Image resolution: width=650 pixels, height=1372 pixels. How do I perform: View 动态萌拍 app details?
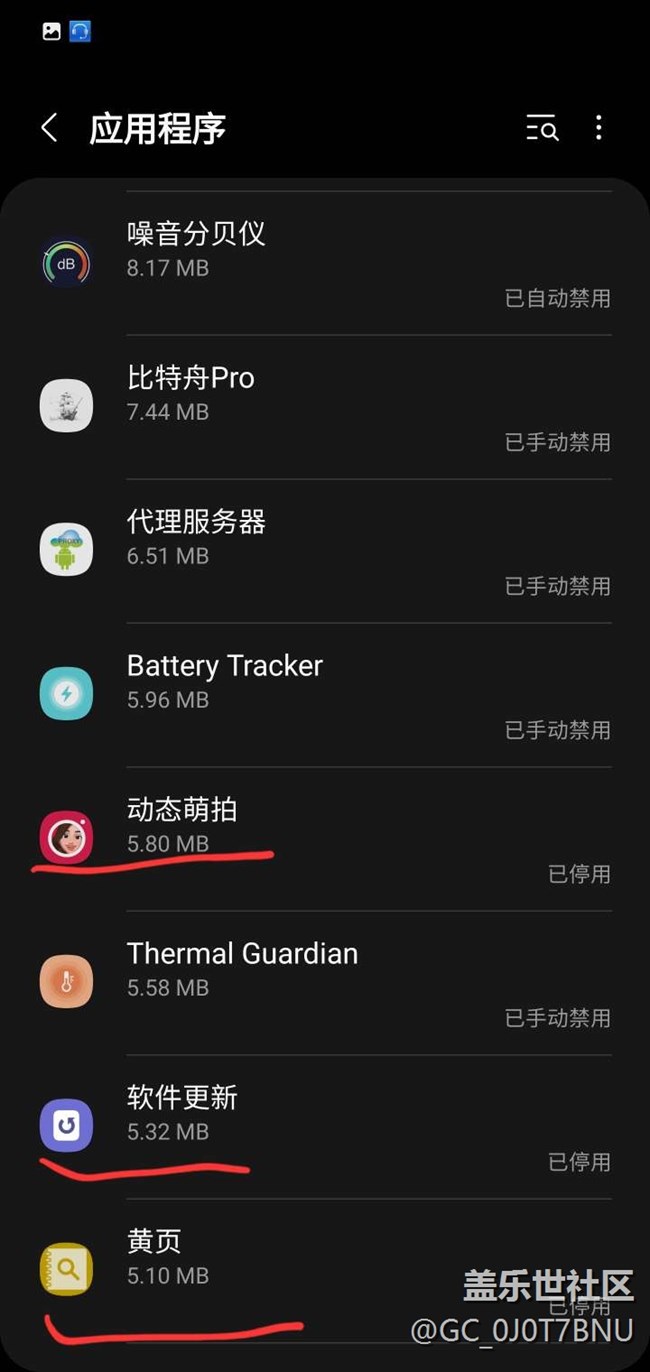(325, 838)
